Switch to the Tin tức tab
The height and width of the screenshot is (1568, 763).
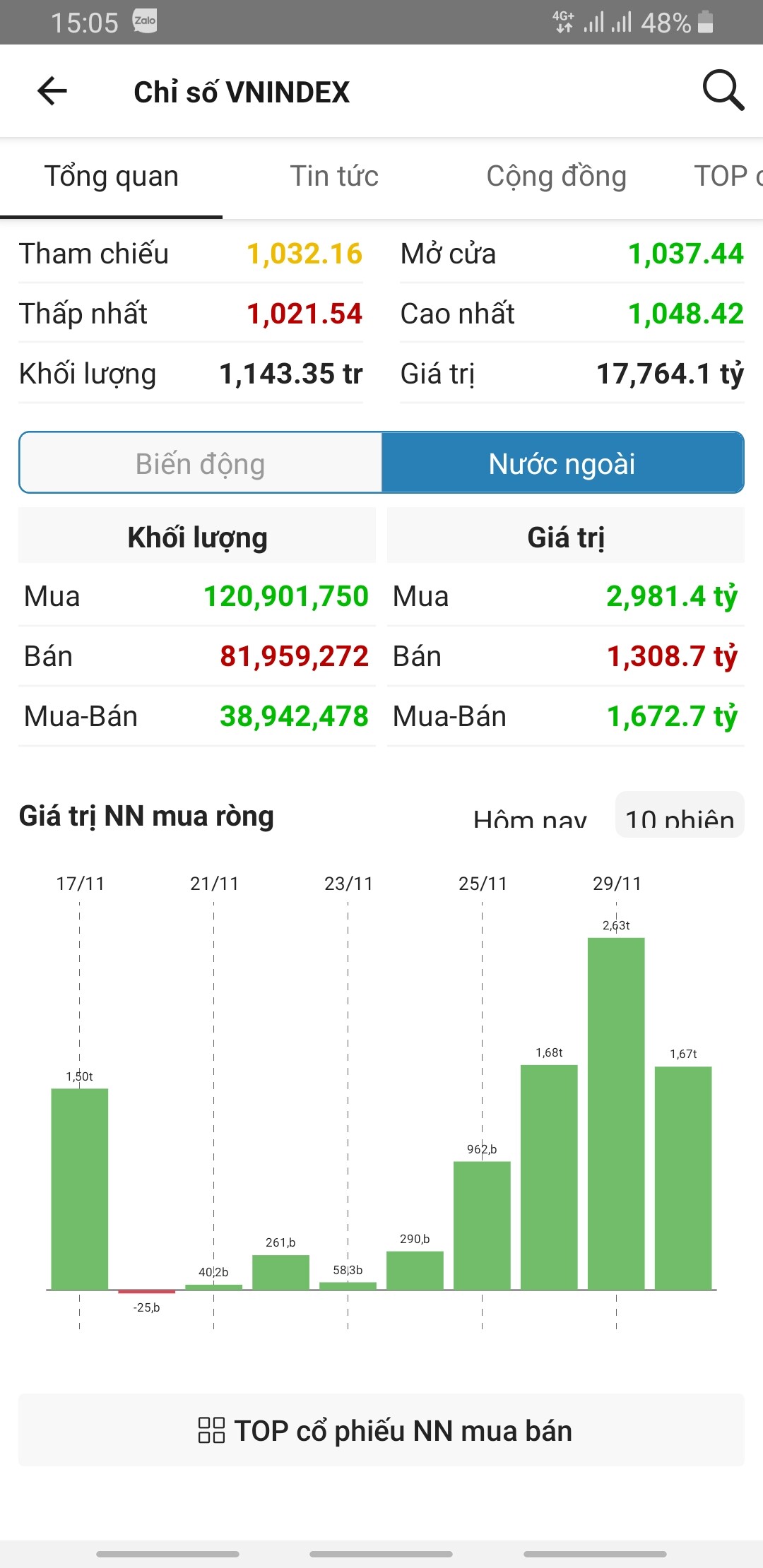point(334,177)
